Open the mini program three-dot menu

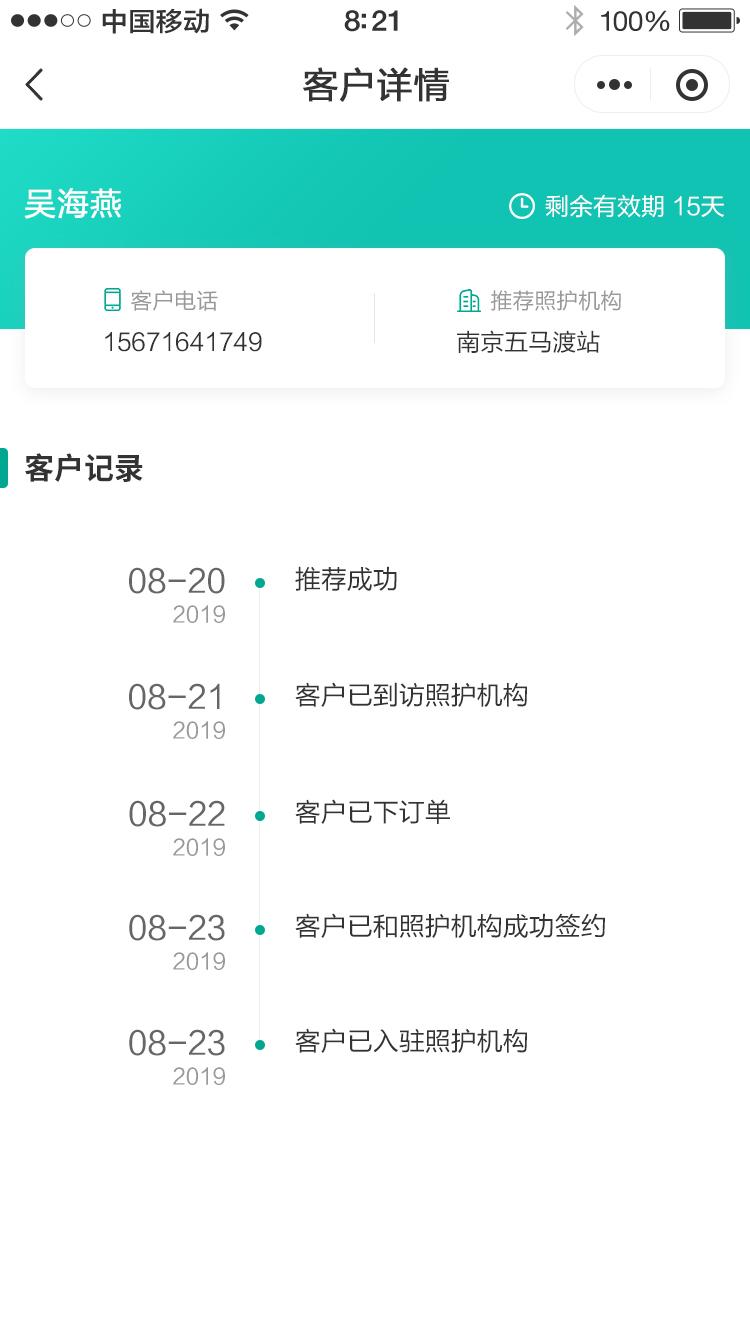pyautogui.click(x=614, y=85)
